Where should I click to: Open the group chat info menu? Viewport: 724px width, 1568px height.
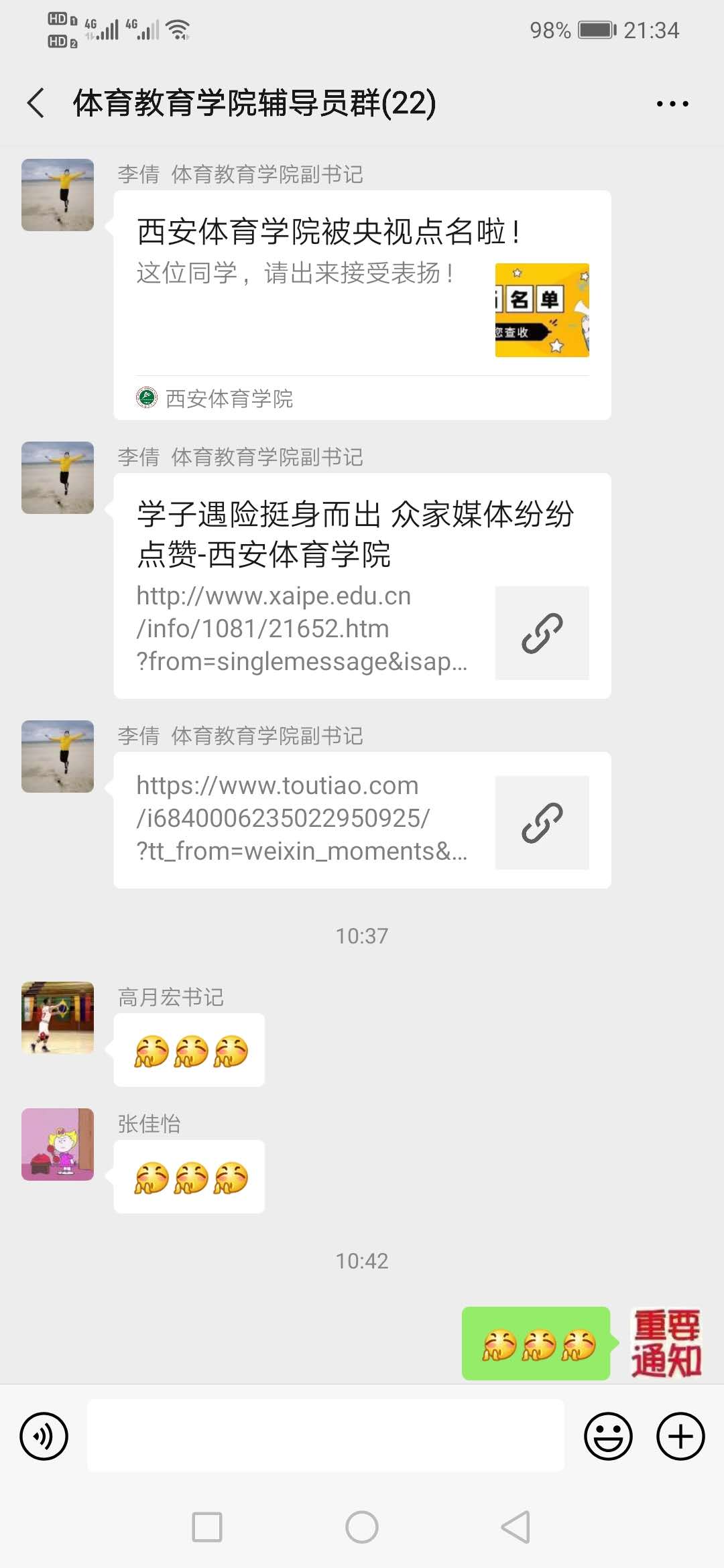pos(672,104)
